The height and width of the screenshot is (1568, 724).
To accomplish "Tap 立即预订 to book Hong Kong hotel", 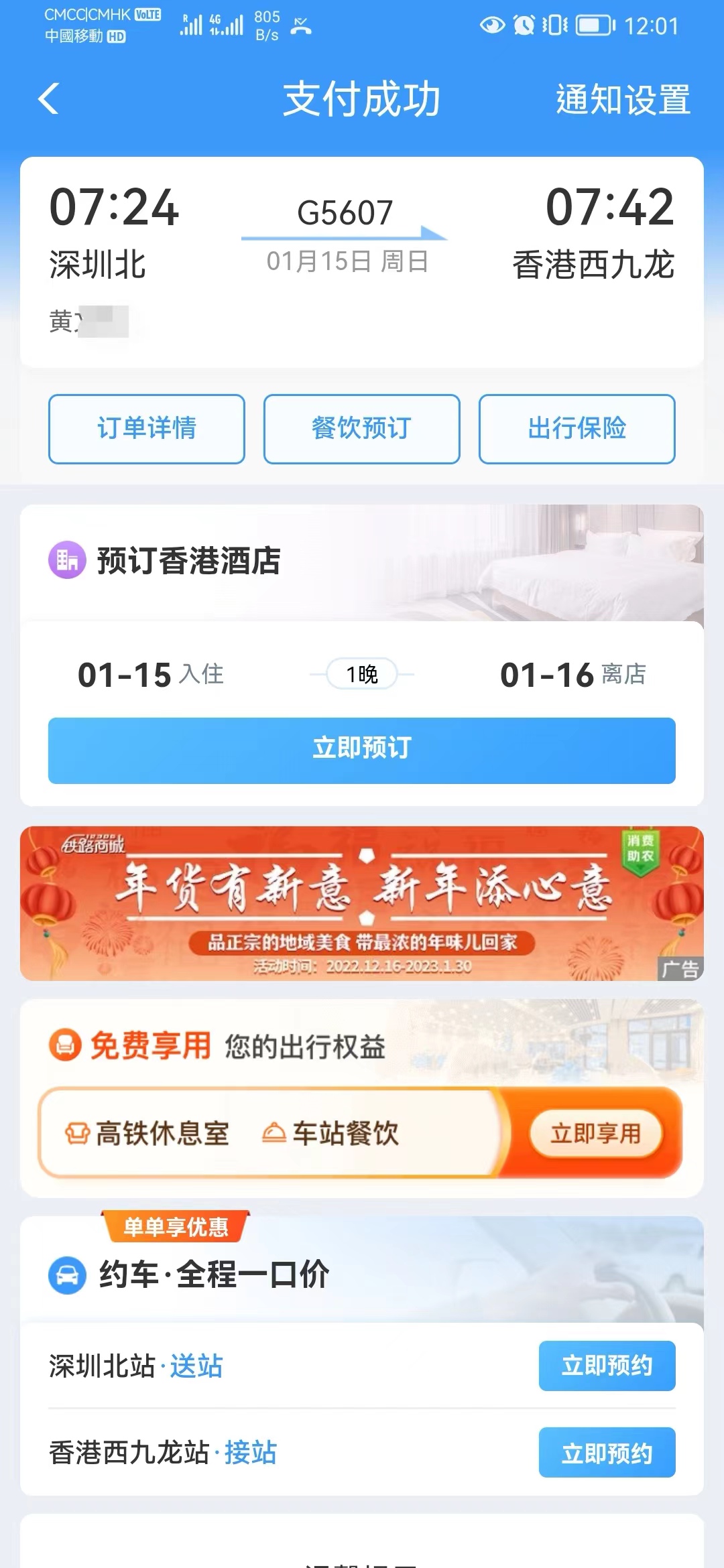I will tap(361, 750).
